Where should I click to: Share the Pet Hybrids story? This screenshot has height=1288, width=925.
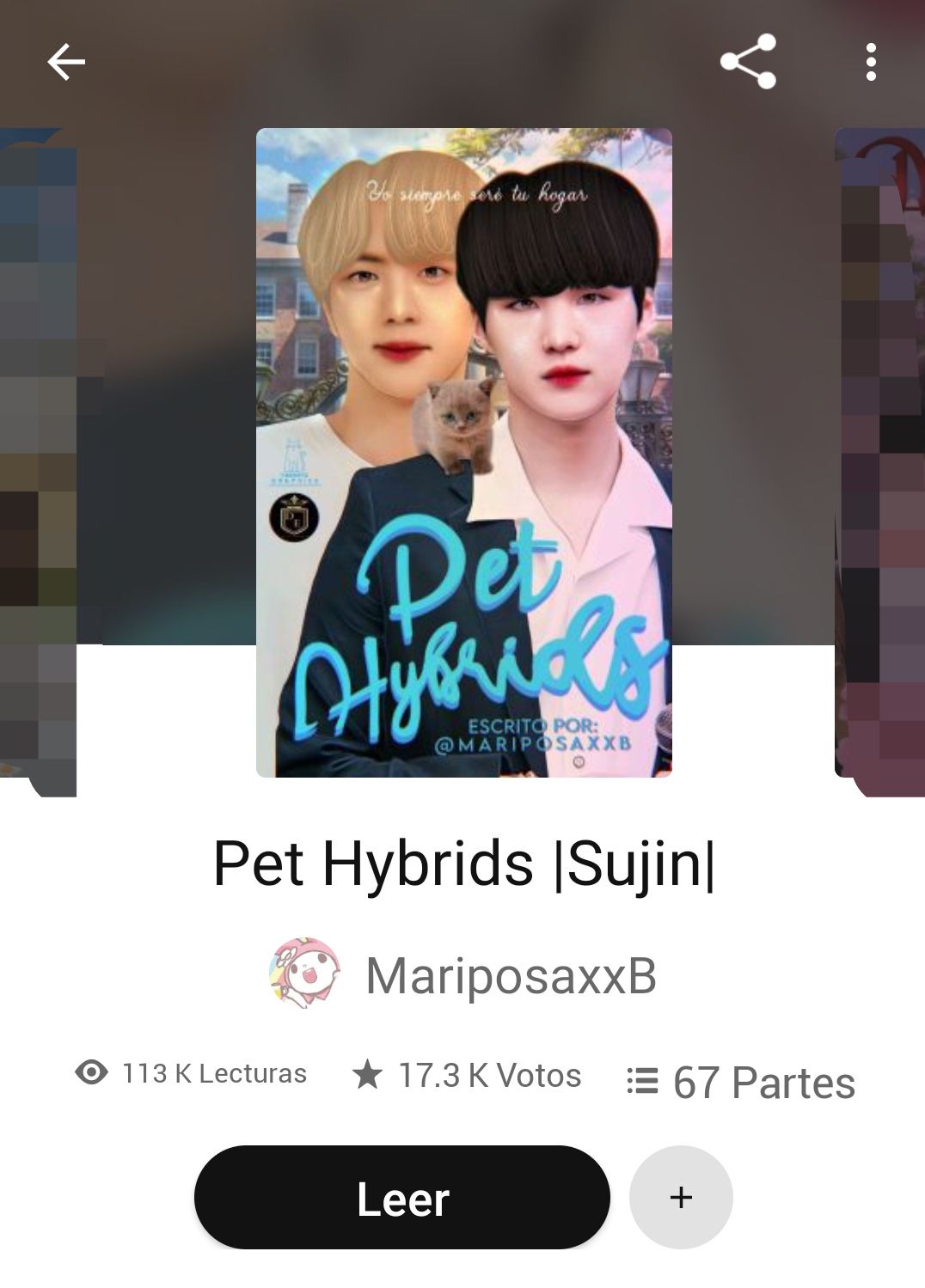click(x=748, y=62)
